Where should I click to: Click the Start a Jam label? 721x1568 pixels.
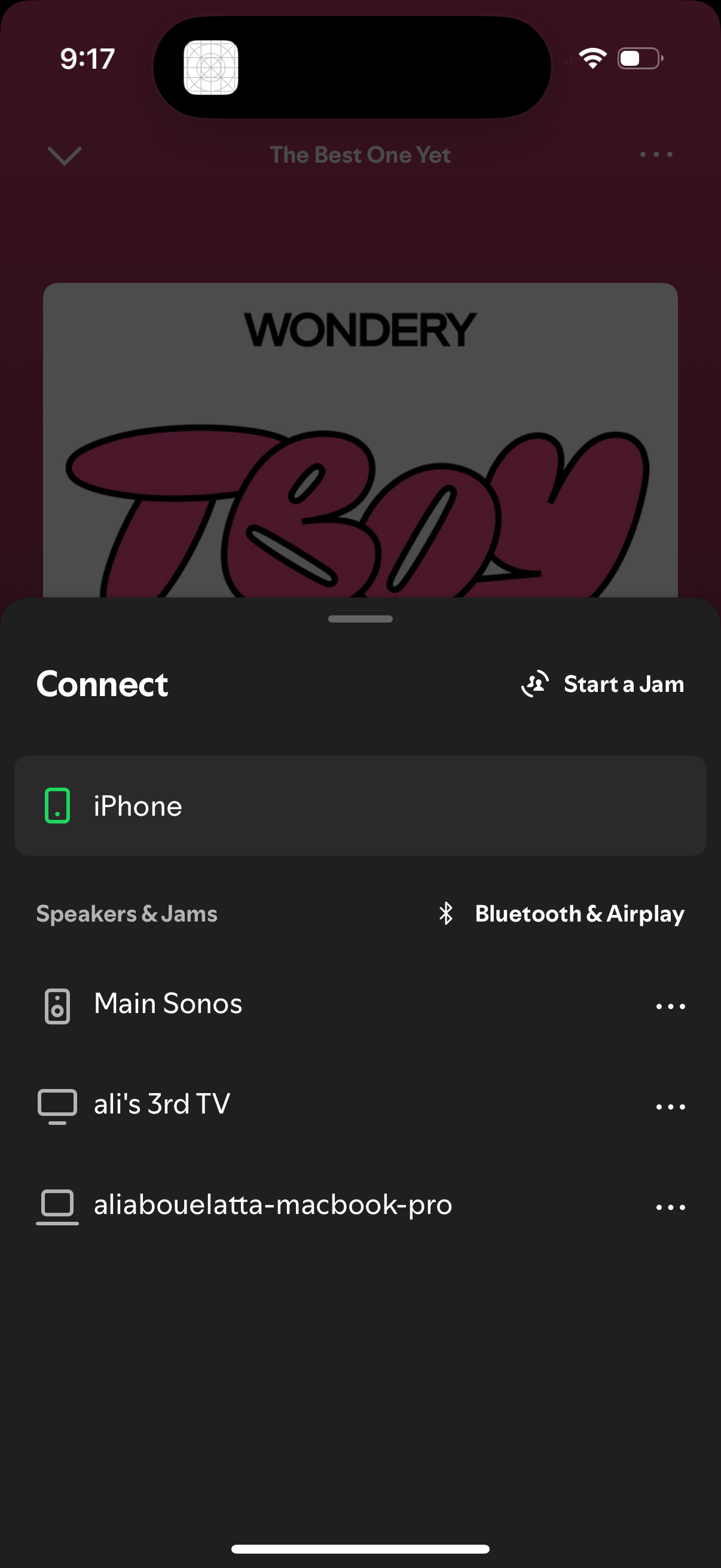624,684
